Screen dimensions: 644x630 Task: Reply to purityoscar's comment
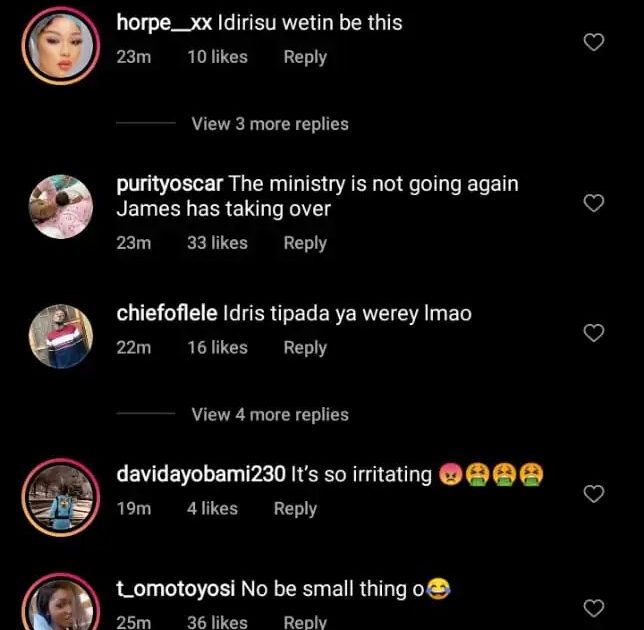[x=305, y=243]
